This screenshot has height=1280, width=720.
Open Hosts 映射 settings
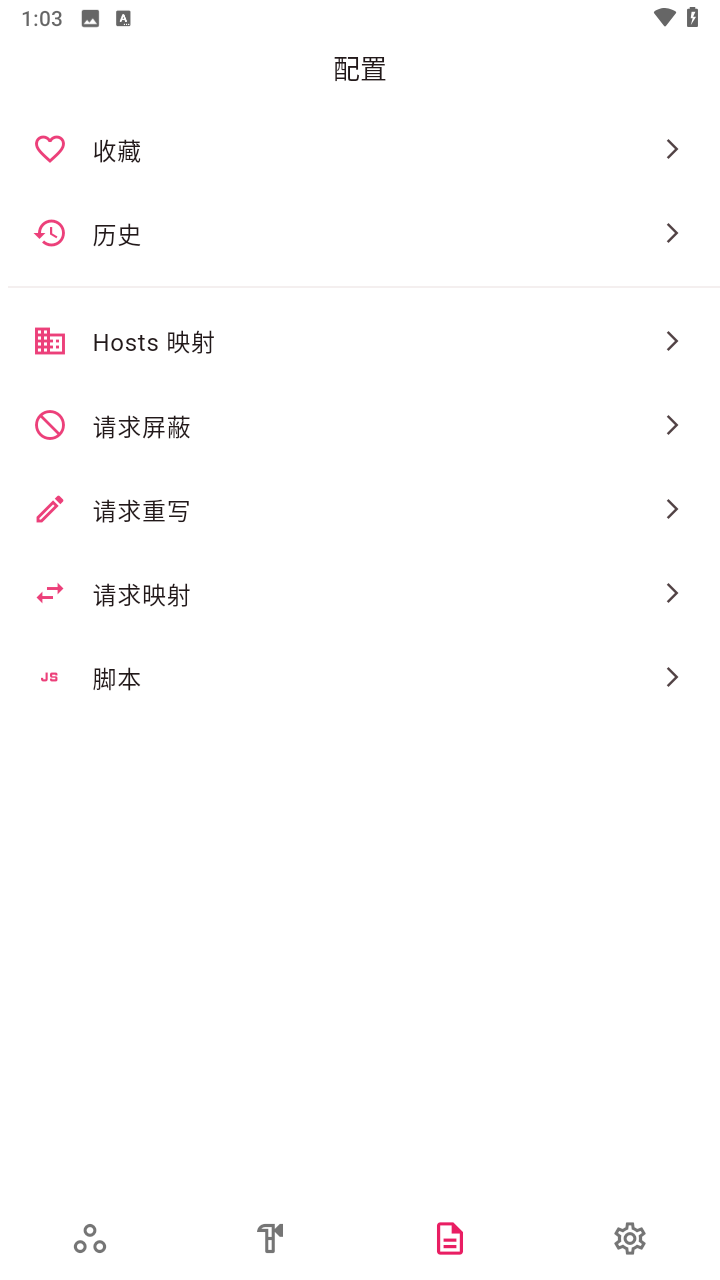click(360, 342)
